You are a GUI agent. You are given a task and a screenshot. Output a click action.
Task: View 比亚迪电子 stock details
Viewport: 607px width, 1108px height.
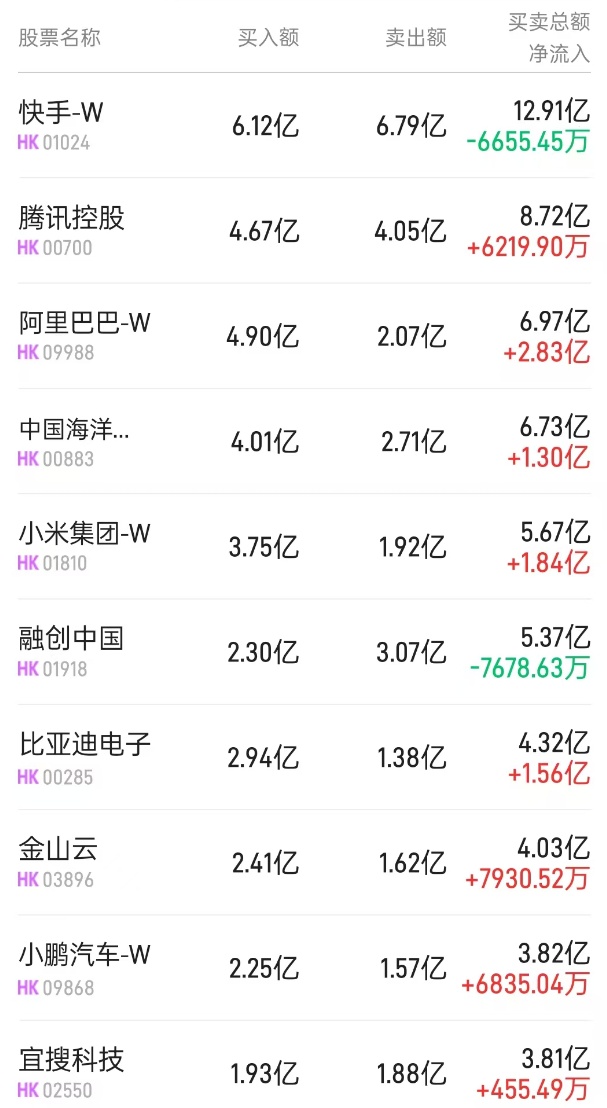tap(85, 745)
